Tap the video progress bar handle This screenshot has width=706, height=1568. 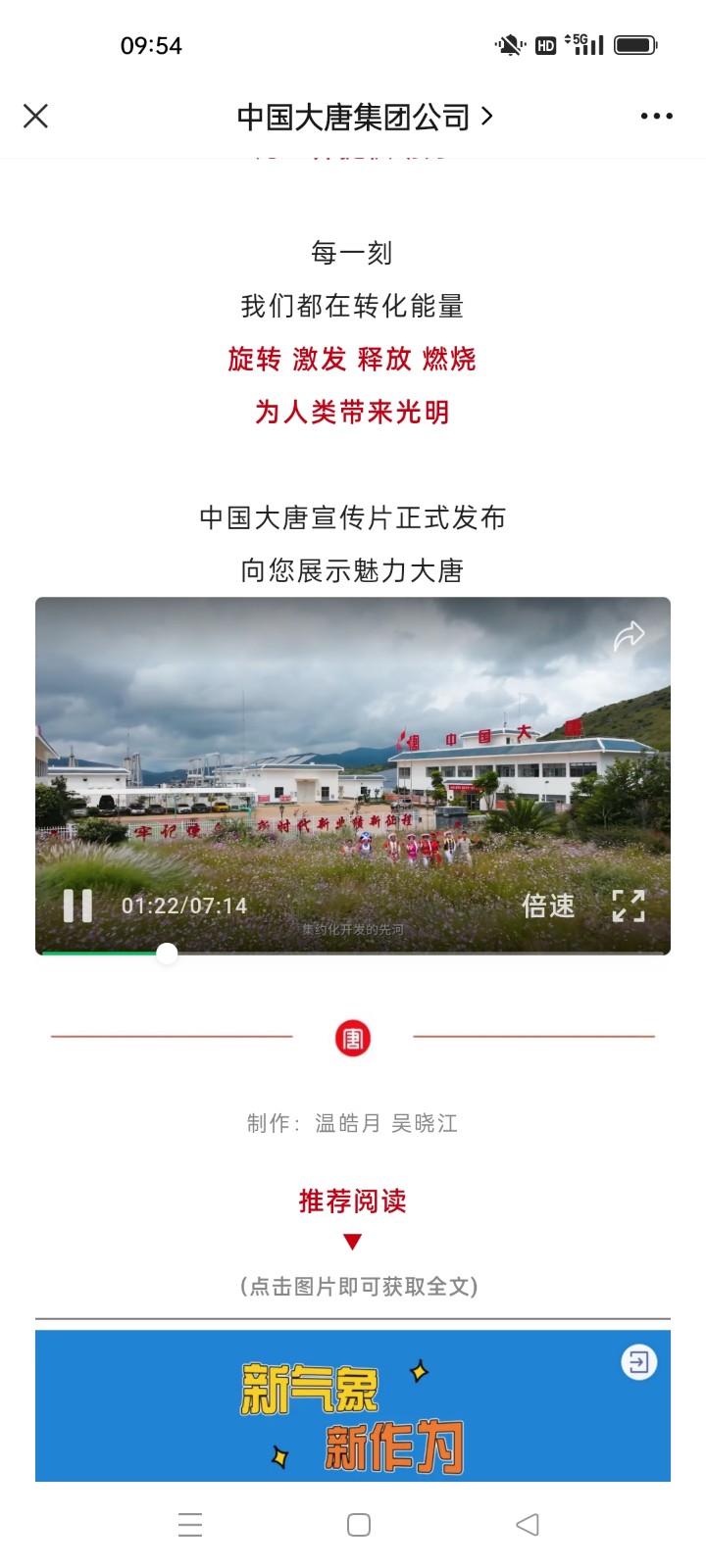168,953
